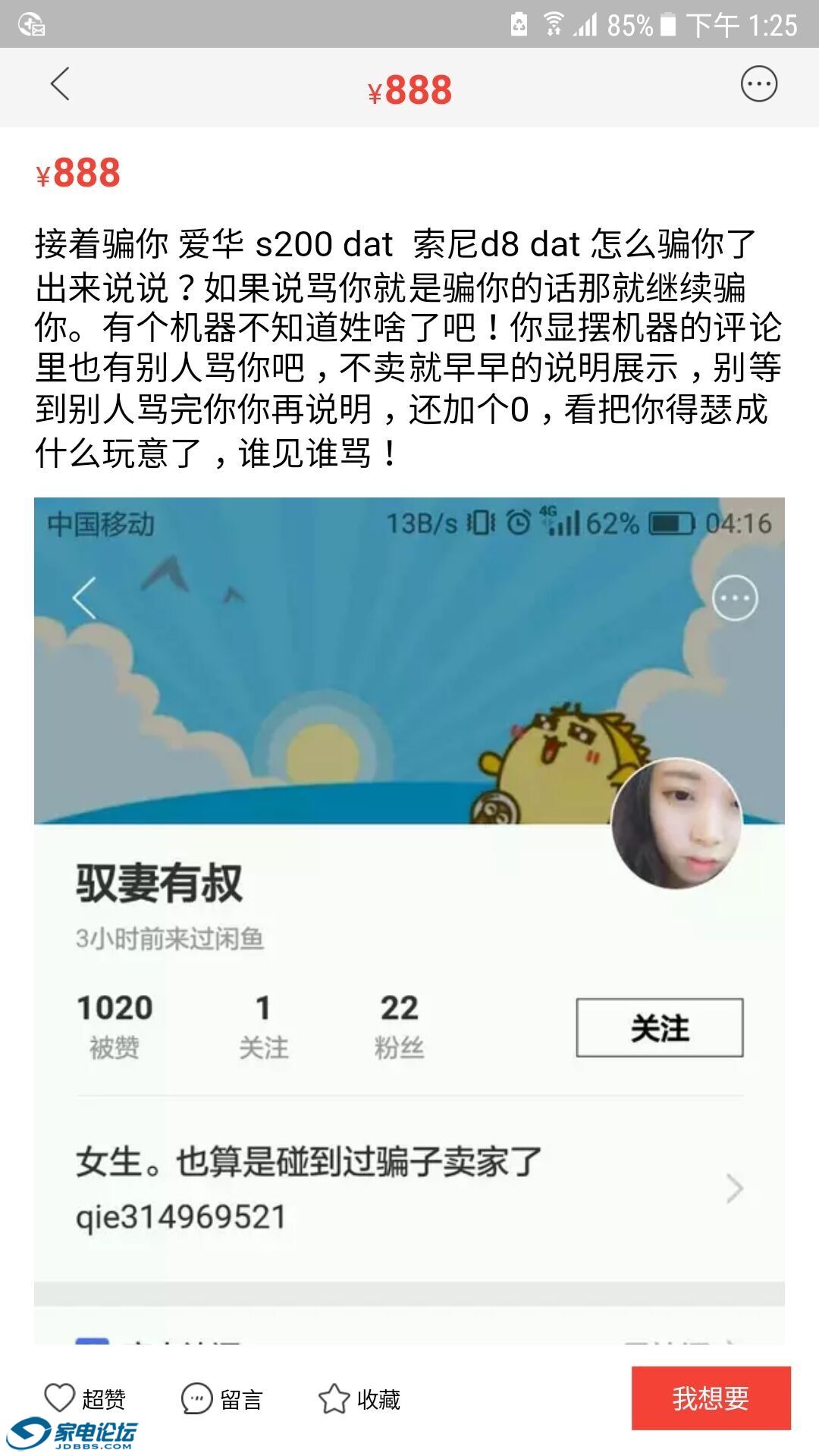Give this listing a 超赞 like

pyautogui.click(x=84, y=1398)
